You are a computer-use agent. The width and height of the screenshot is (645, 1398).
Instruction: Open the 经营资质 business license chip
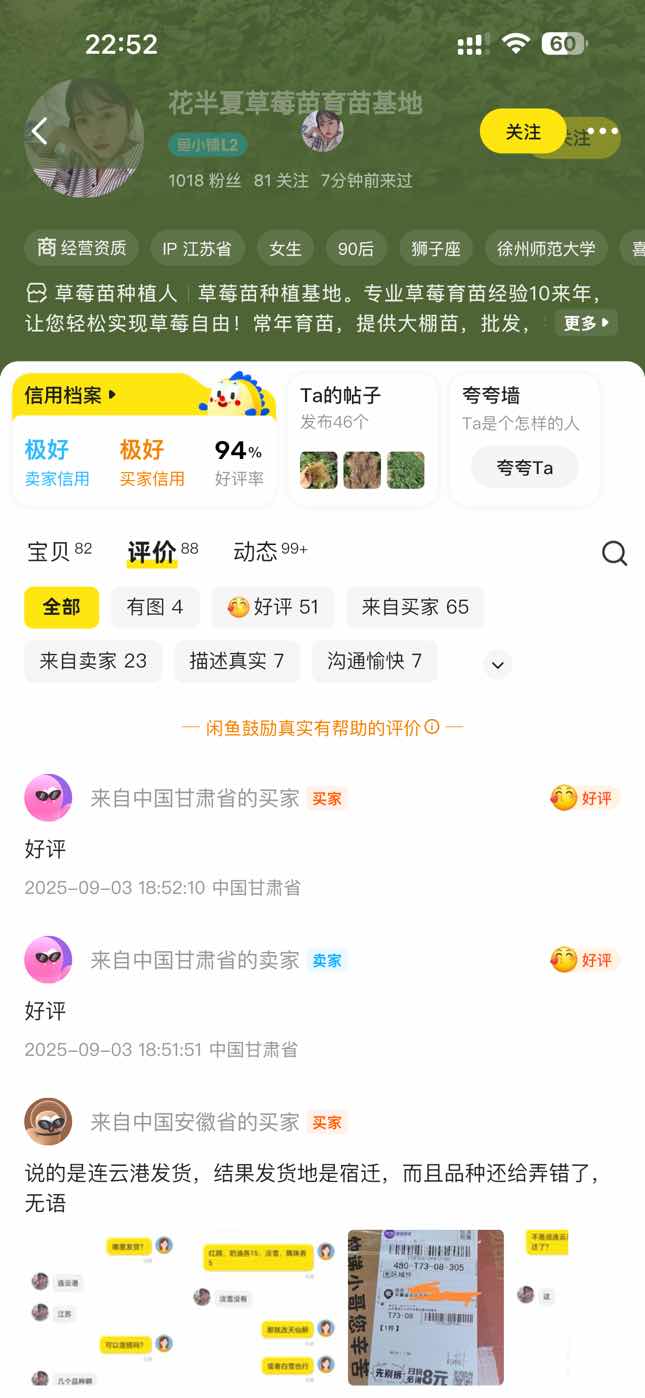click(x=82, y=248)
